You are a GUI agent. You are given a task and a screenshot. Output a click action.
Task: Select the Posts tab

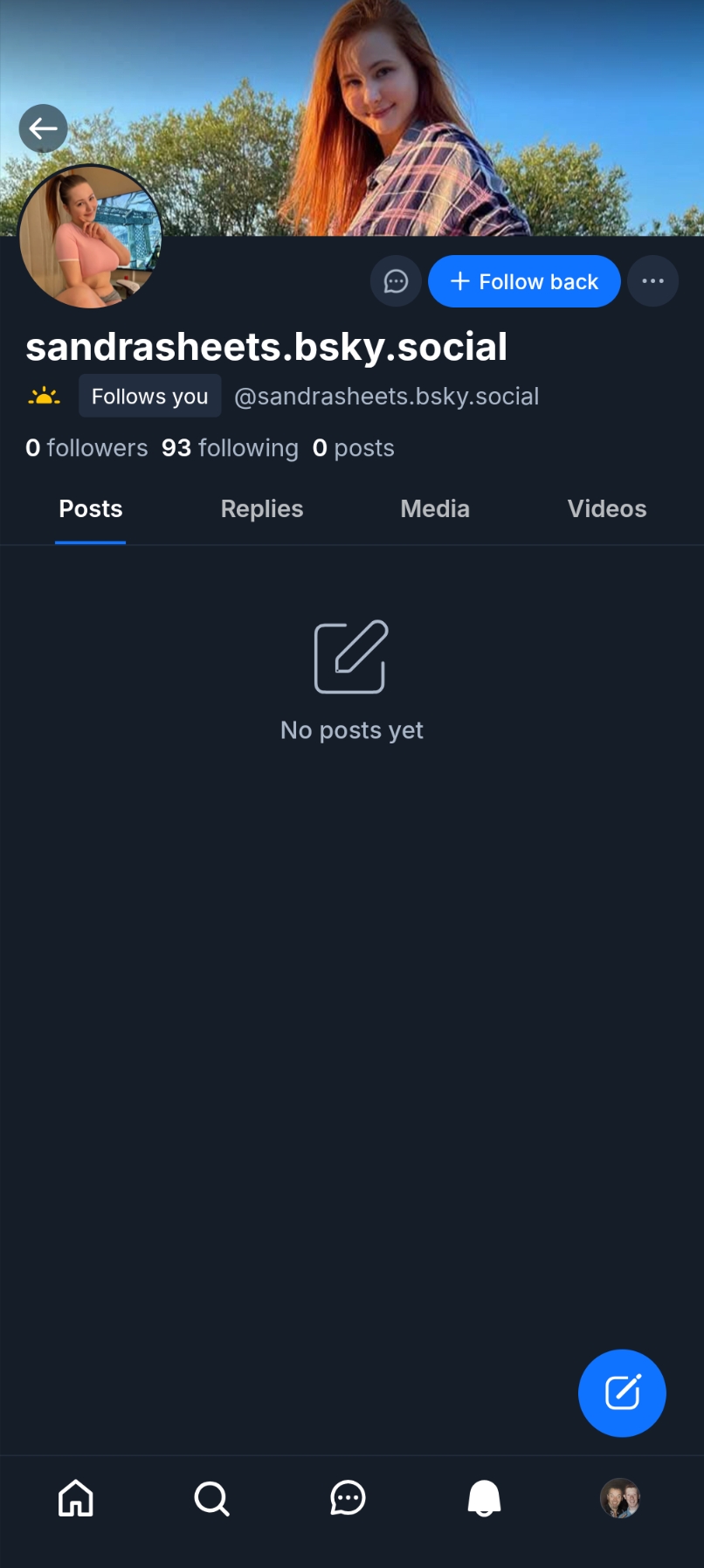90,509
